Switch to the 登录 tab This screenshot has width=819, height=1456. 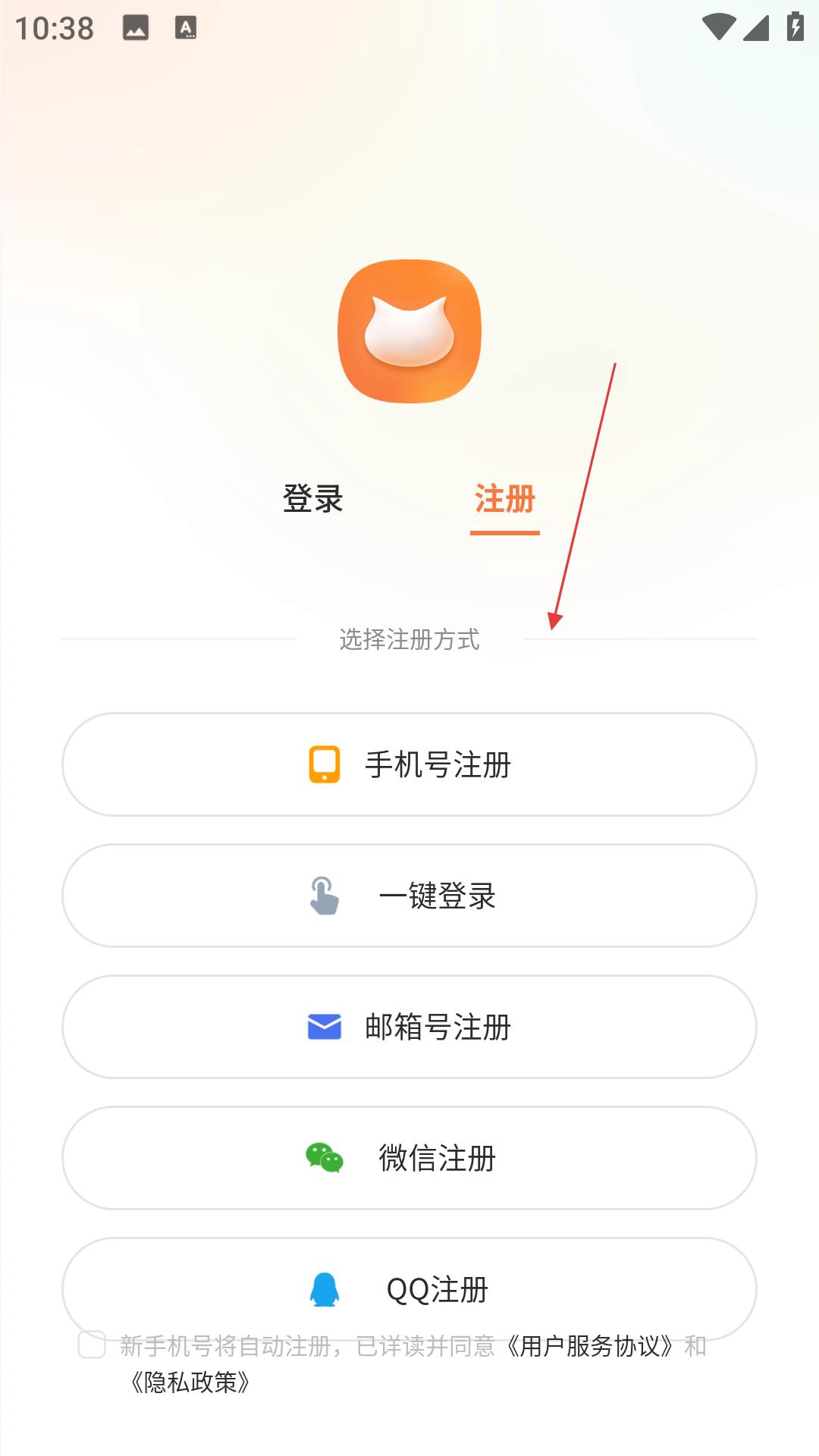(x=313, y=499)
